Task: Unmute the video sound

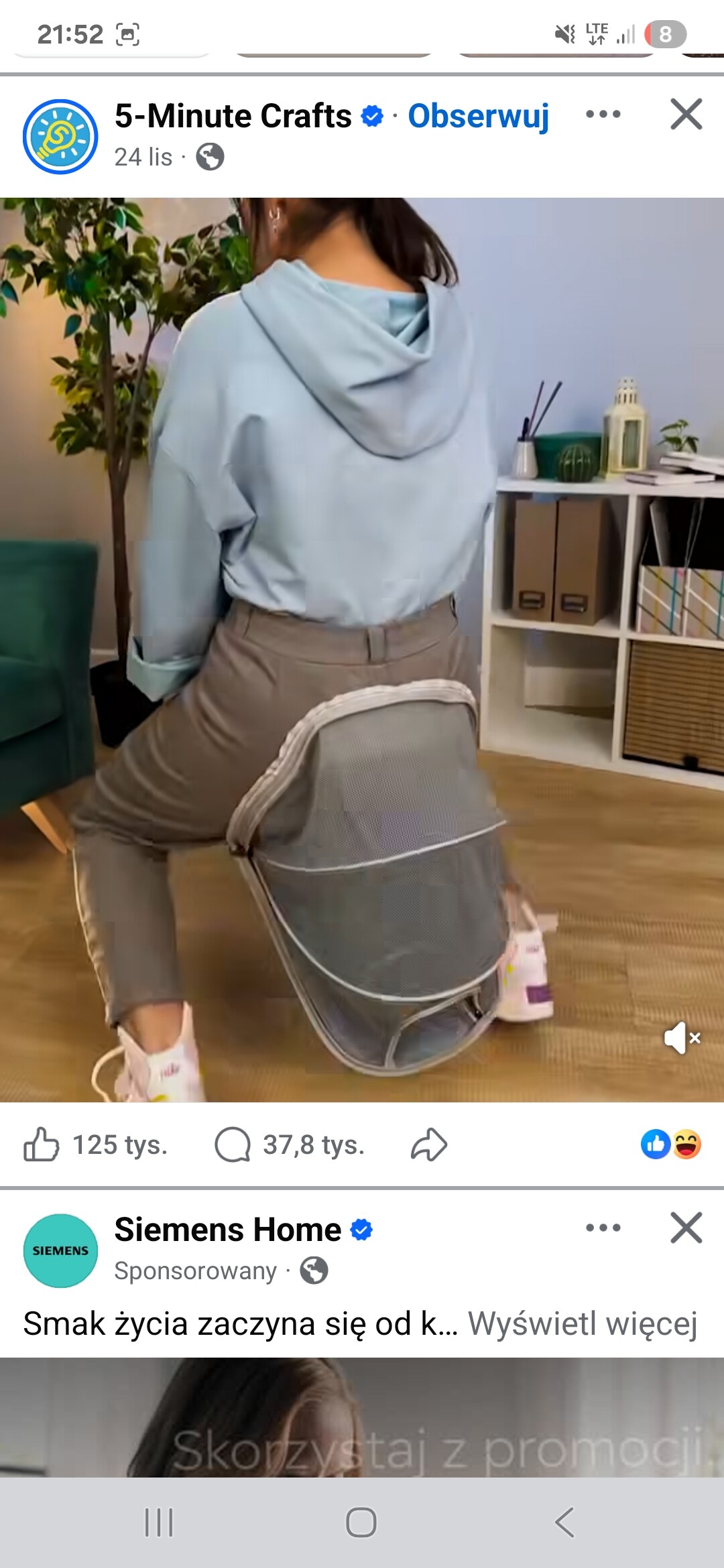Action: (682, 1038)
